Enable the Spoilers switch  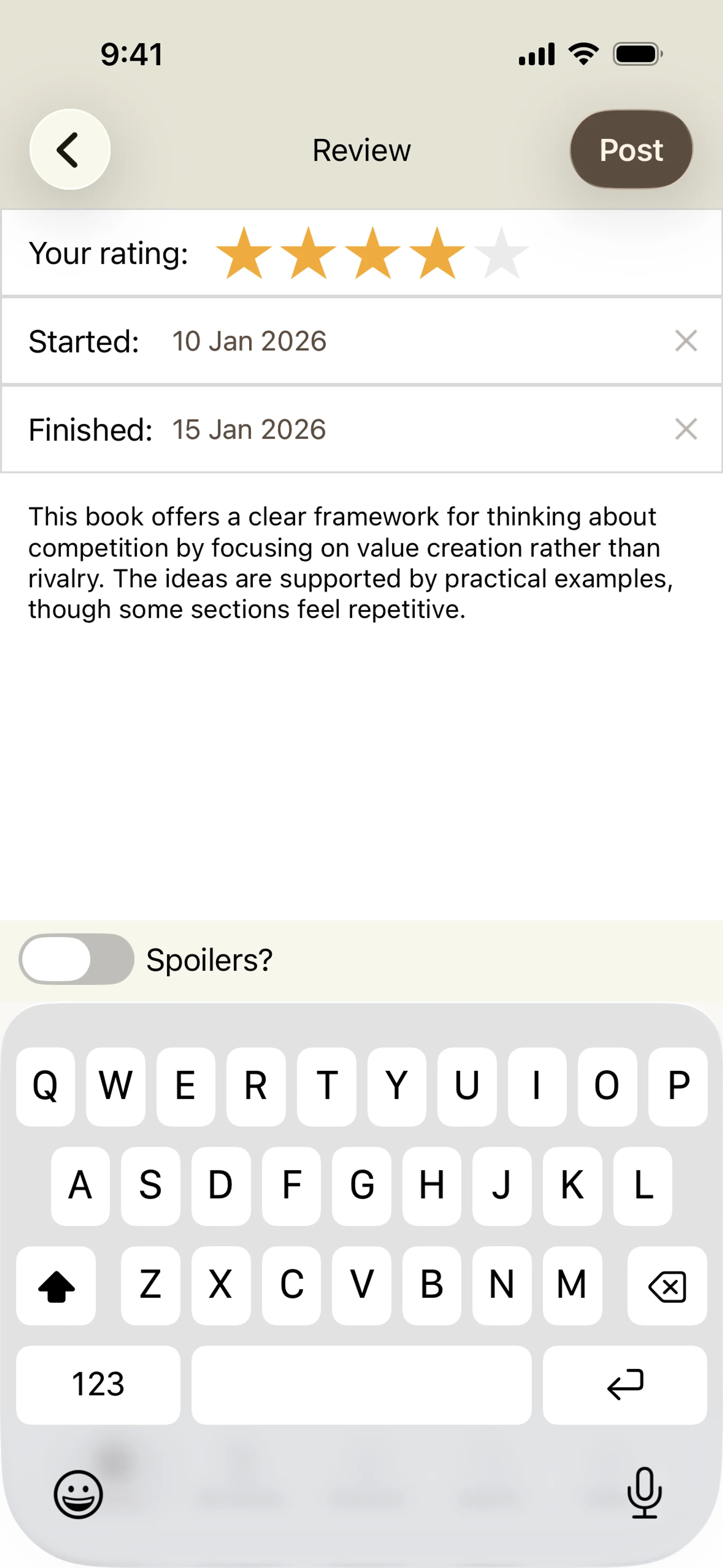point(77,959)
